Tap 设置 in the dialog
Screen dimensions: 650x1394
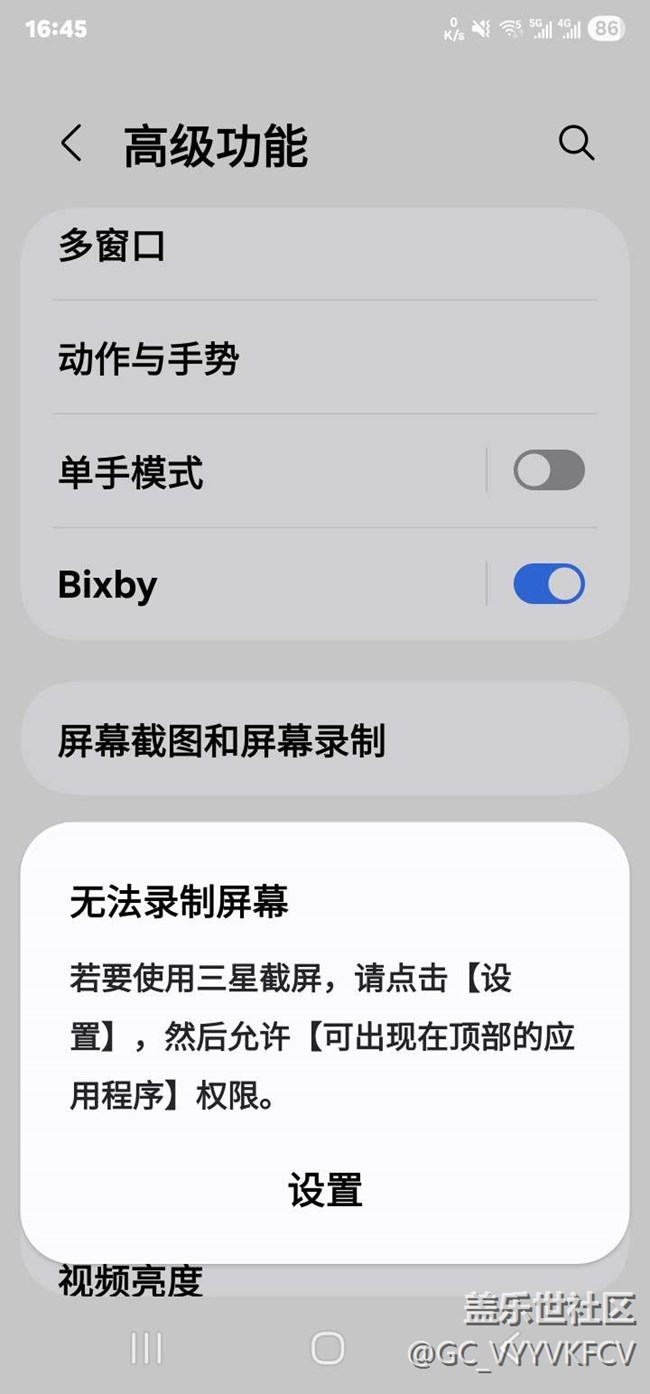pyautogui.click(x=325, y=1191)
